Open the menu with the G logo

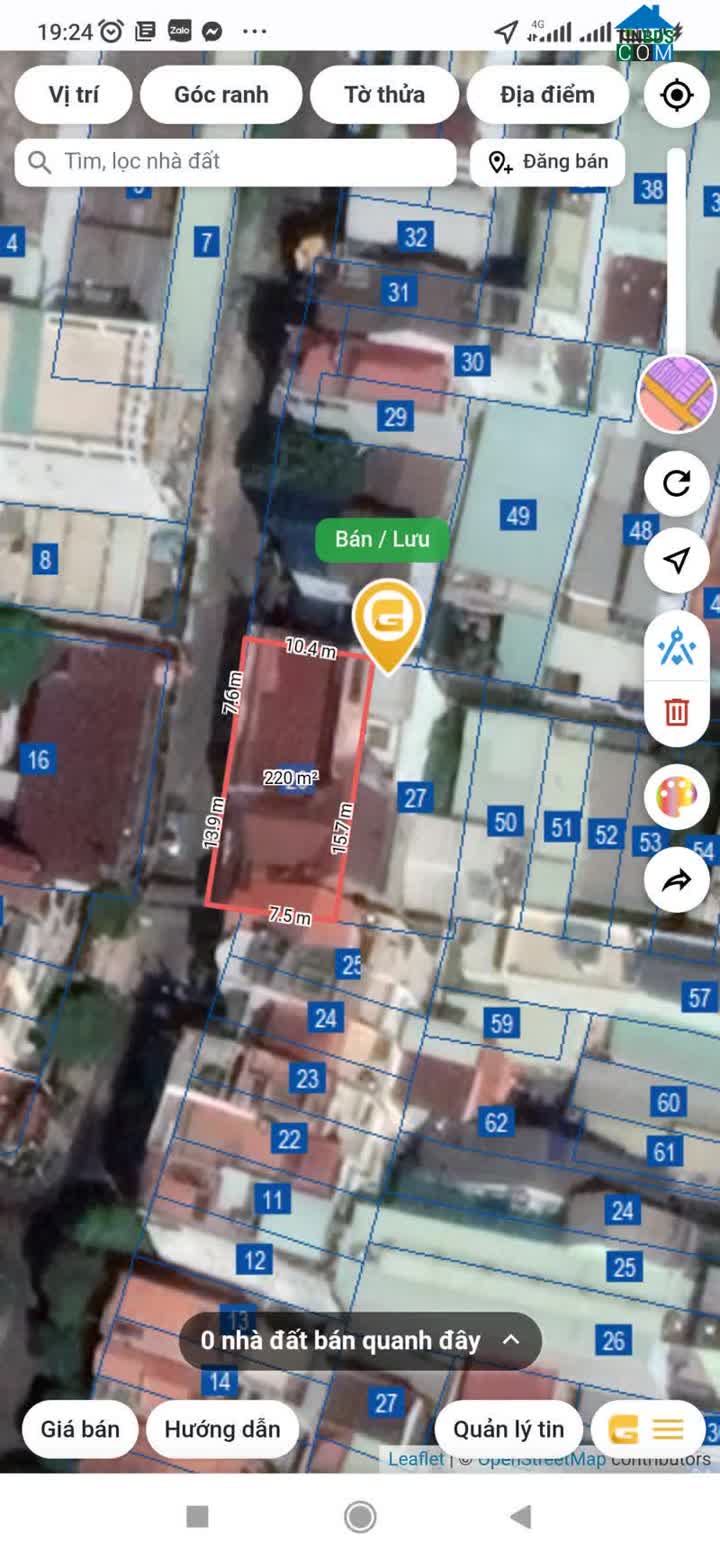[x=646, y=1429]
